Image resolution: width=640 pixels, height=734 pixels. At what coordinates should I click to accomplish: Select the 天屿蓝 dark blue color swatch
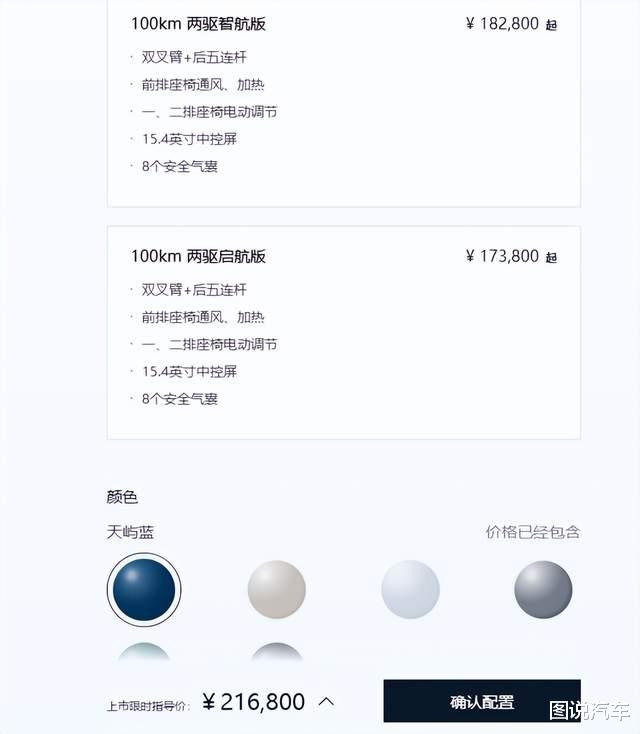coord(144,590)
